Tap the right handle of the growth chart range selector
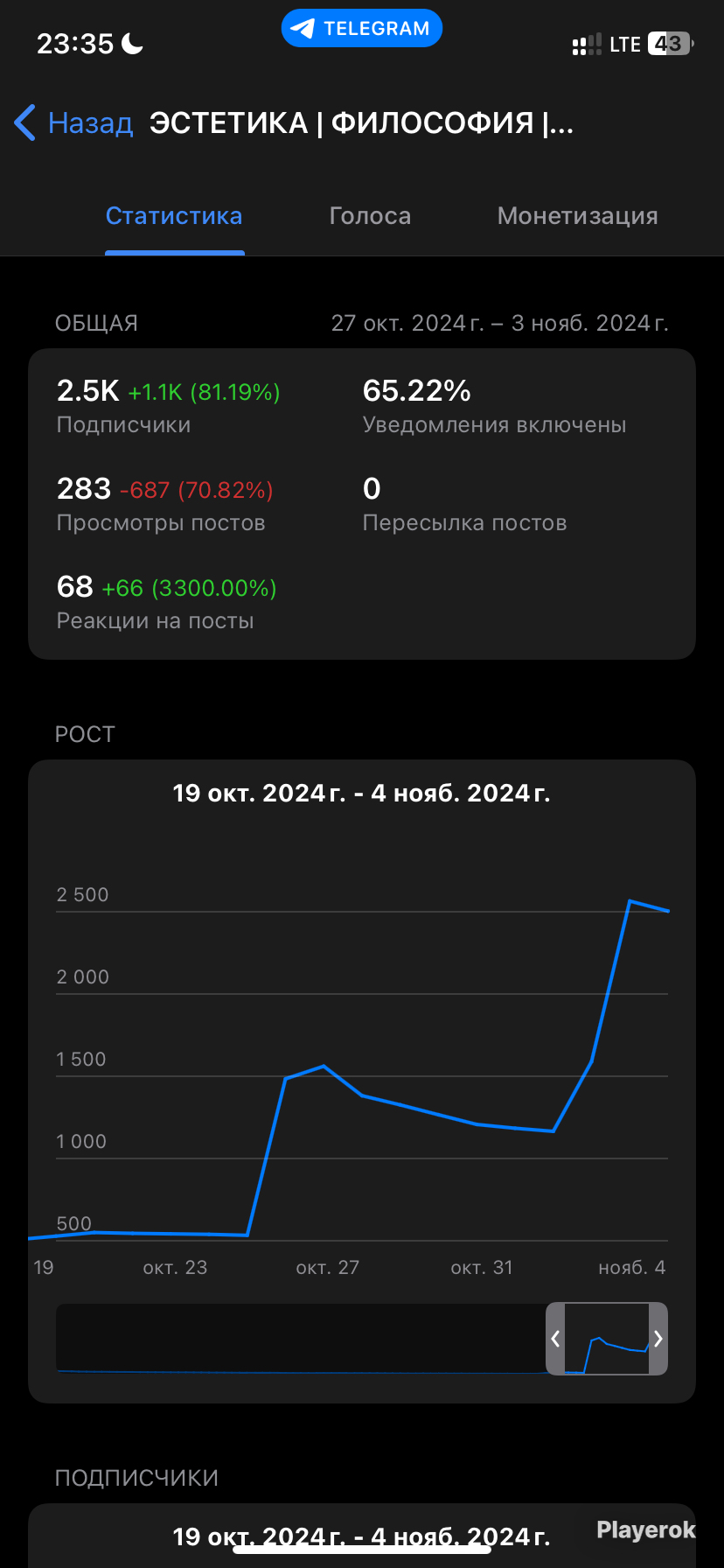 (658, 1339)
